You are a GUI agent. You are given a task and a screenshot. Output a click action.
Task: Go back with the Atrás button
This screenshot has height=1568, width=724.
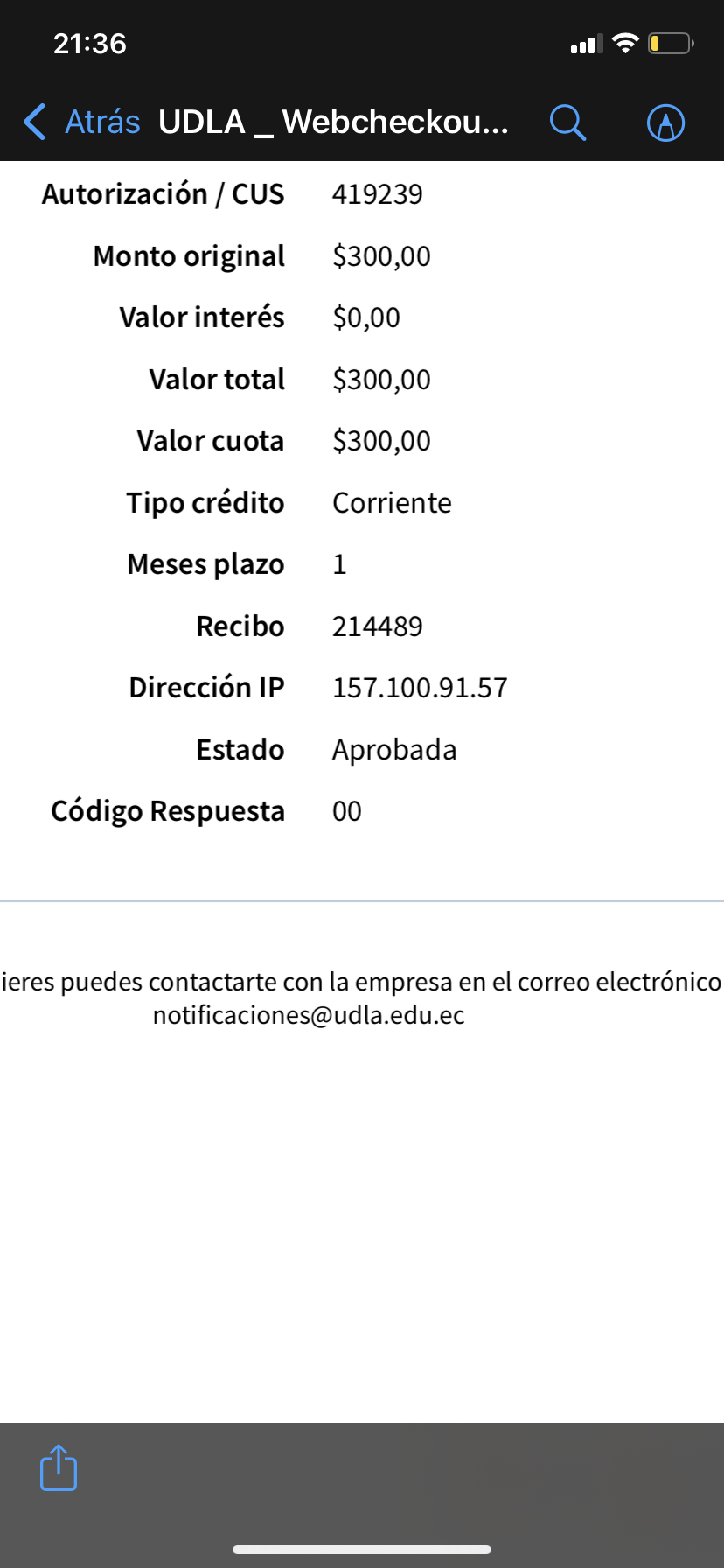pos(83,122)
